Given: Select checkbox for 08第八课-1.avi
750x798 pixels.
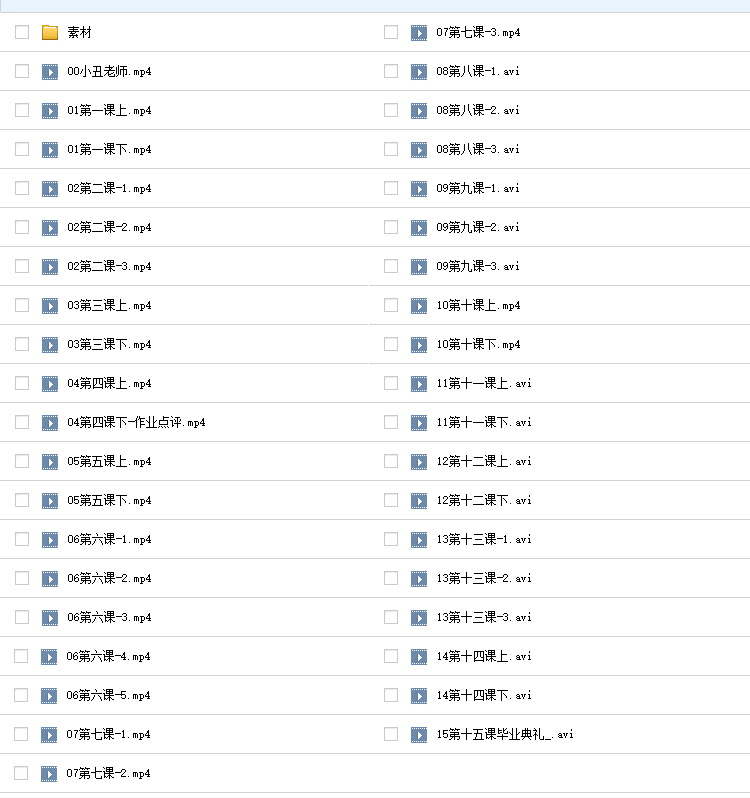Looking at the screenshot, I should [x=391, y=72].
